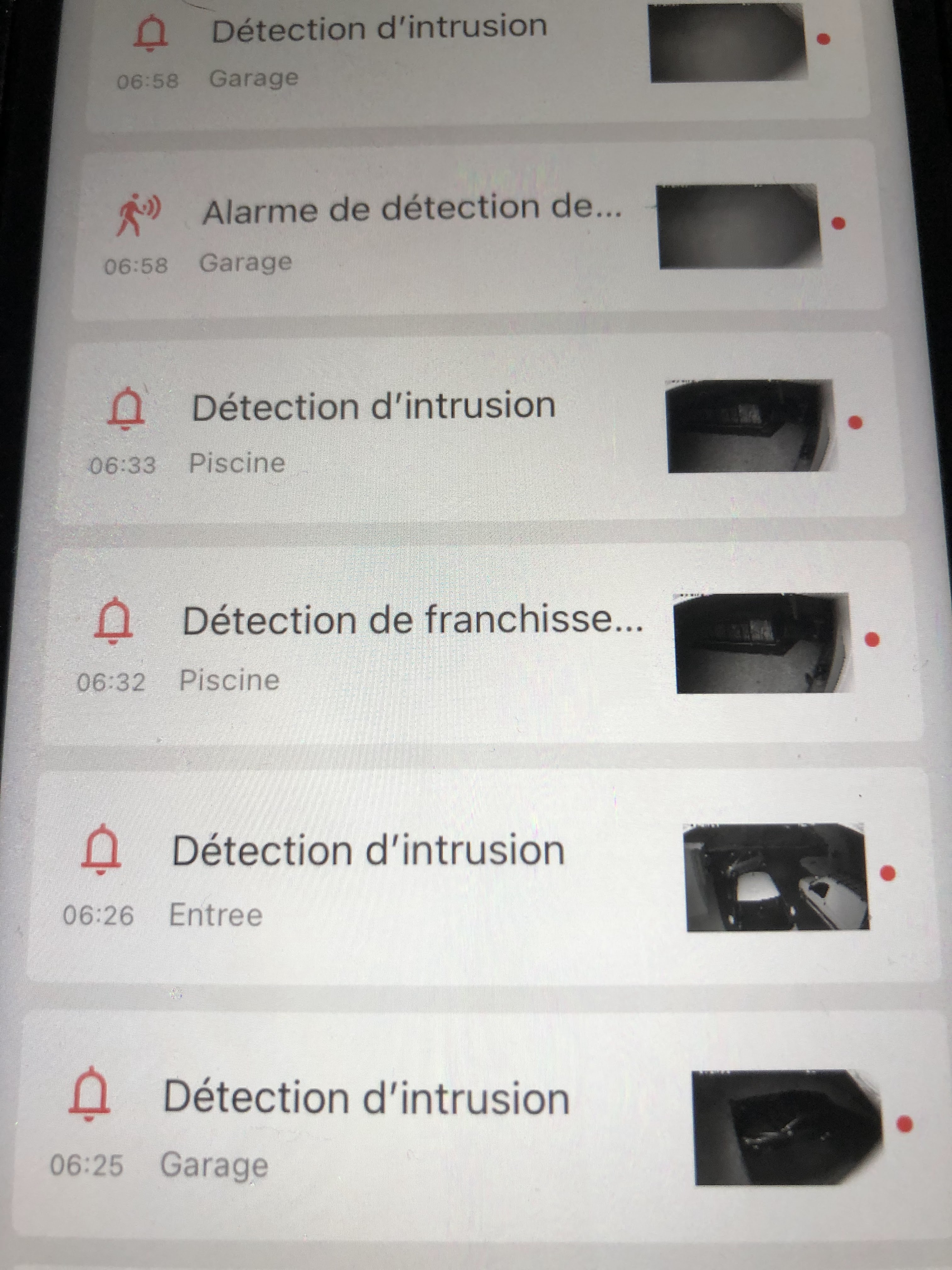952x1270 pixels.
Task: Open the 06:32 Piscine Détection de franchissement alert
Action: [x=412, y=643]
